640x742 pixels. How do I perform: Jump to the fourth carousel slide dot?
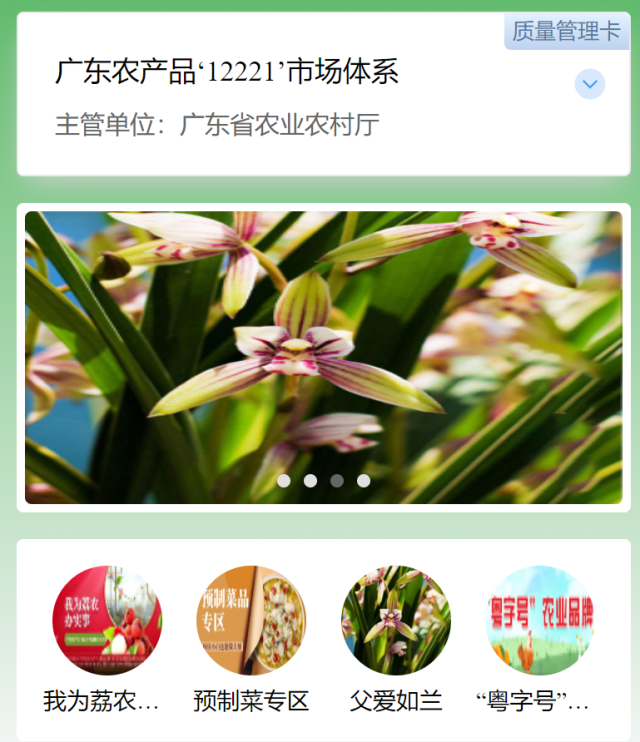[363, 481]
